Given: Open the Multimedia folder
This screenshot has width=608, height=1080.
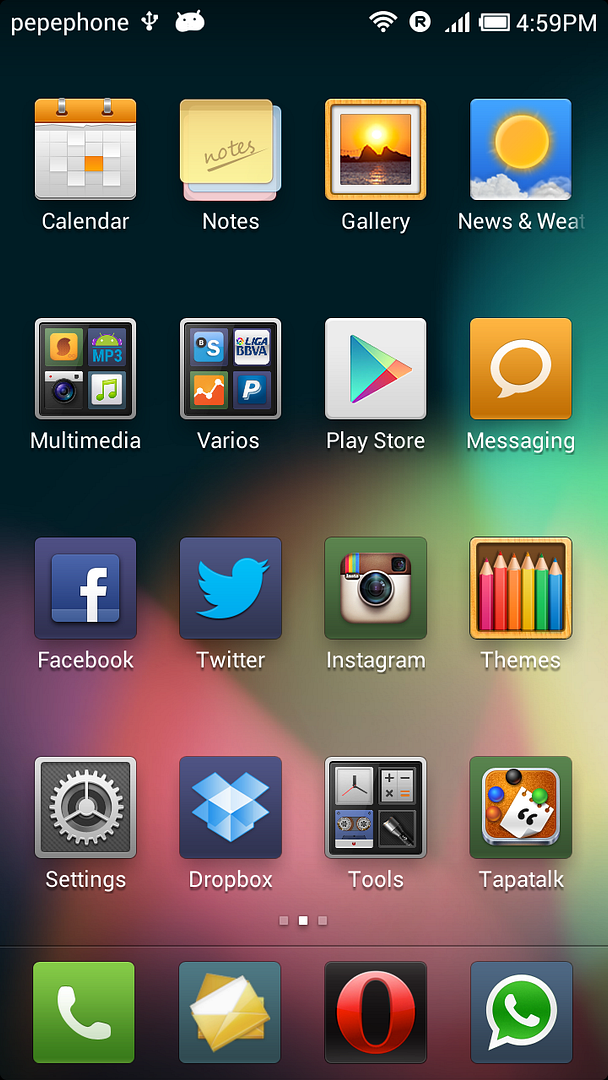Looking at the screenshot, I should 85,368.
